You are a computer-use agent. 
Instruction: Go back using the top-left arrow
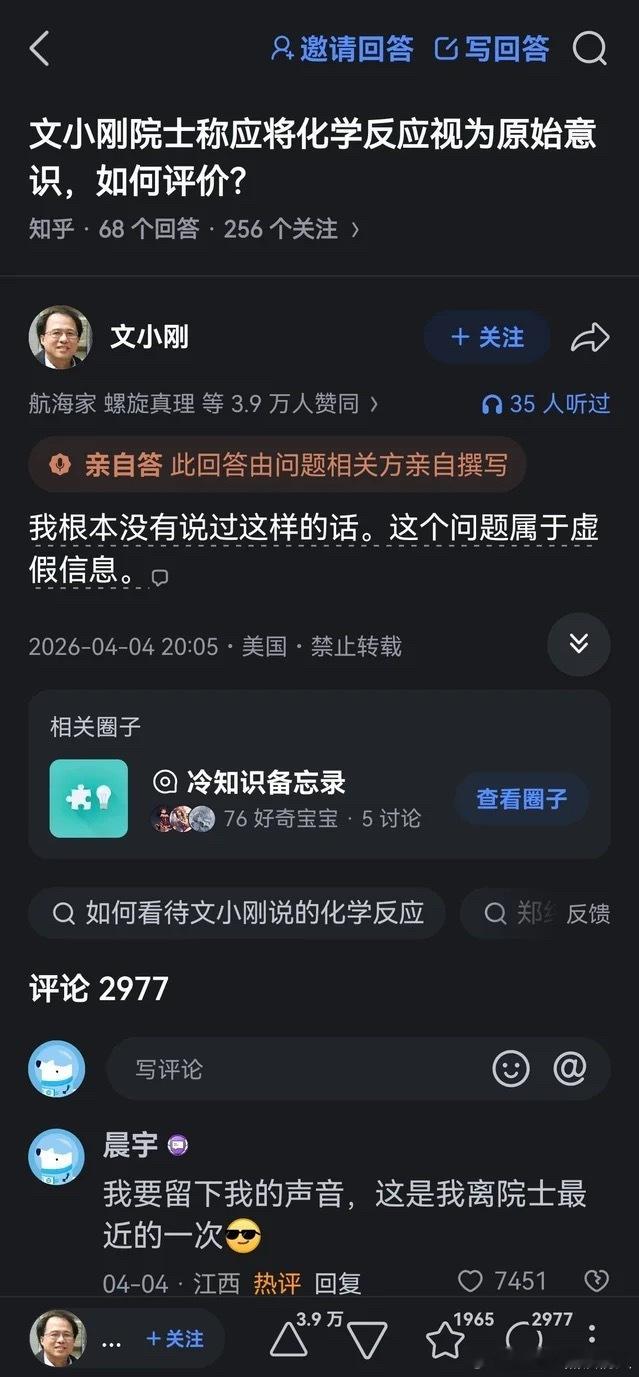click(40, 48)
